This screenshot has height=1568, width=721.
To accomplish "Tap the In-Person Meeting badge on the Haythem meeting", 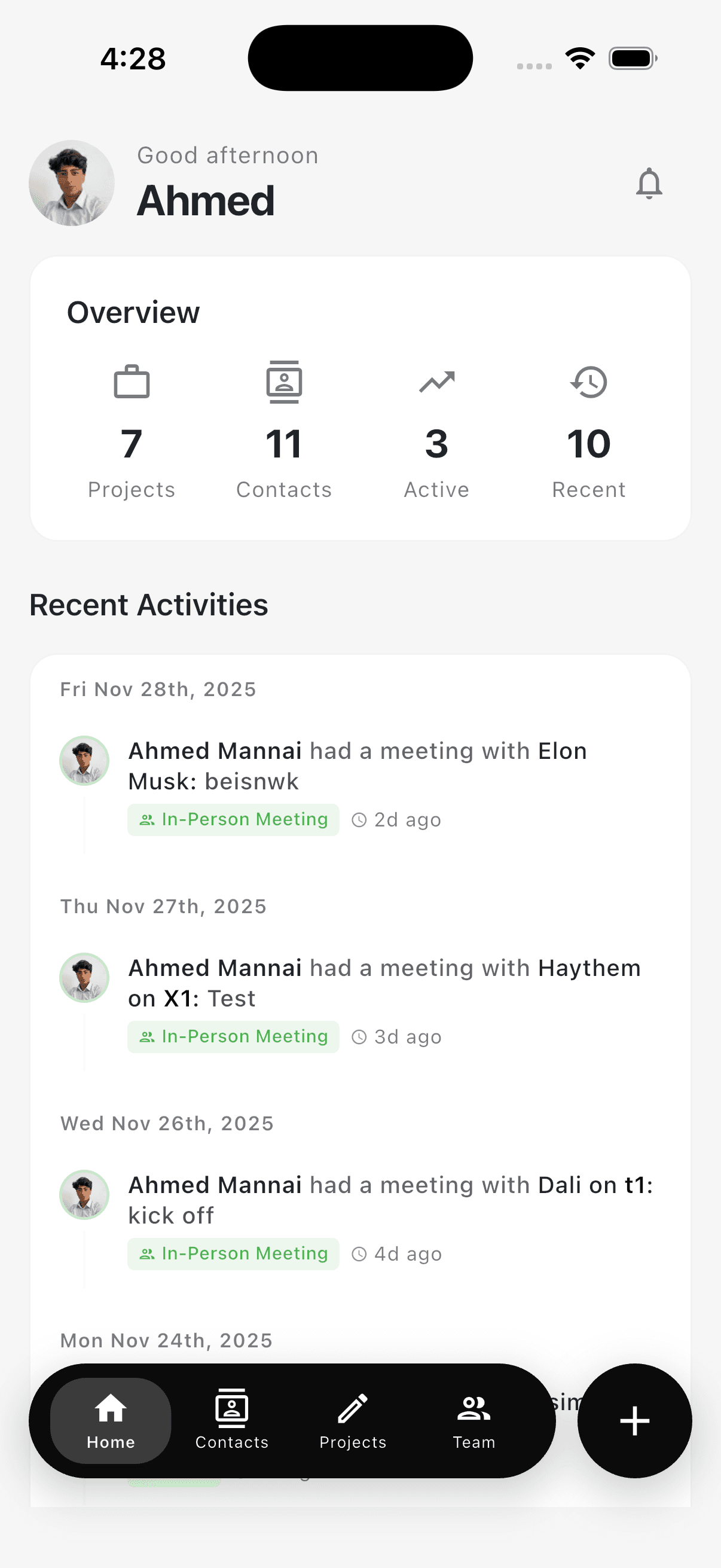I will click(233, 1036).
